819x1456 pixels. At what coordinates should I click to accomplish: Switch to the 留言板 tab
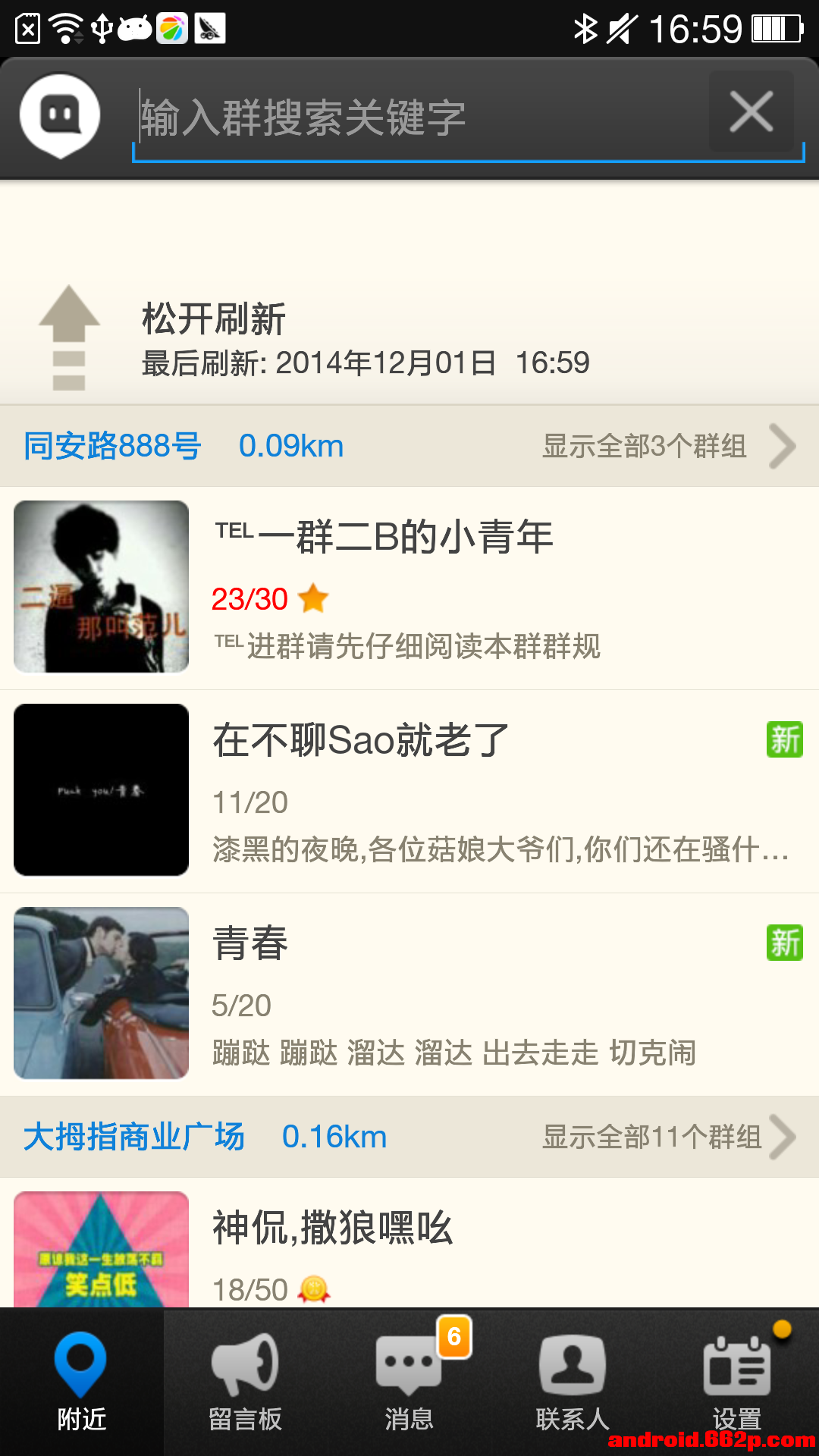pos(245,1382)
